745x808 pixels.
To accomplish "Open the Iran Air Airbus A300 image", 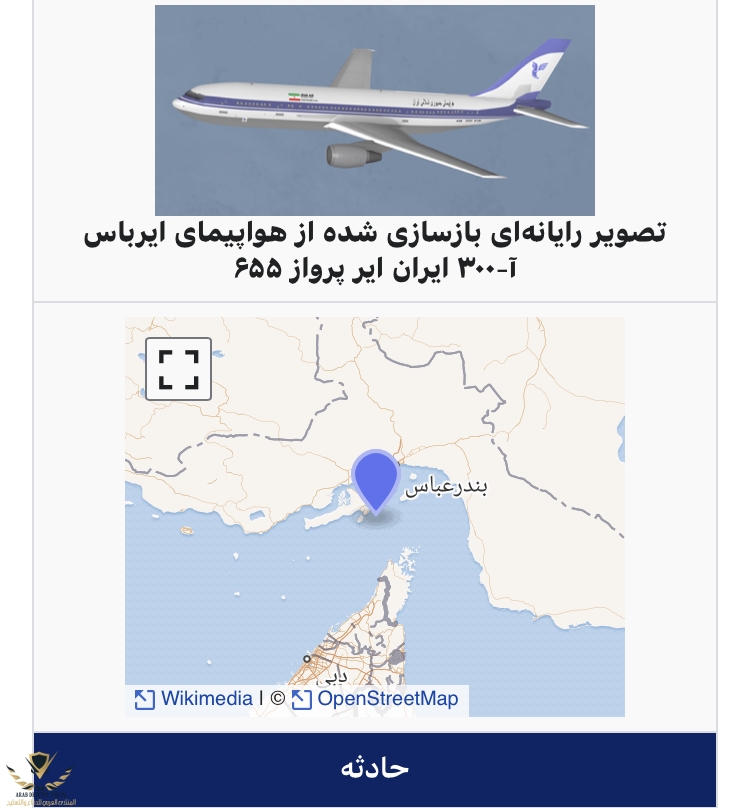I will [374, 110].
